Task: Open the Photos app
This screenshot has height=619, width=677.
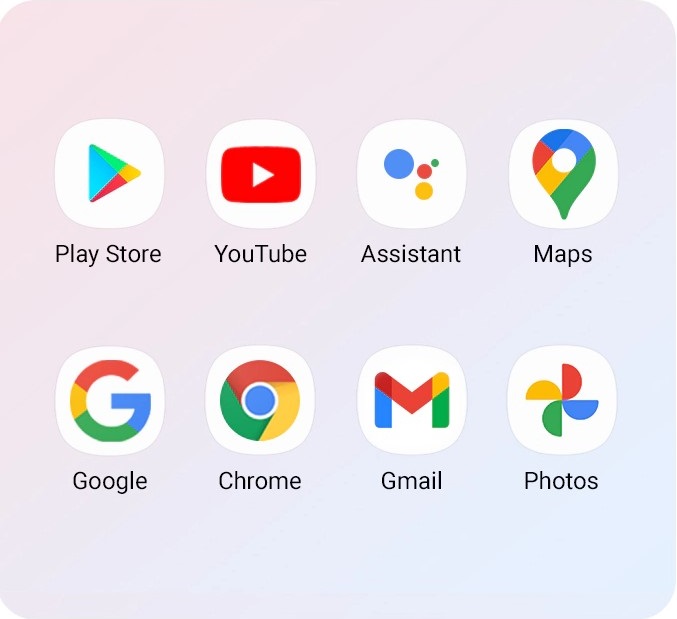Action: click(562, 401)
